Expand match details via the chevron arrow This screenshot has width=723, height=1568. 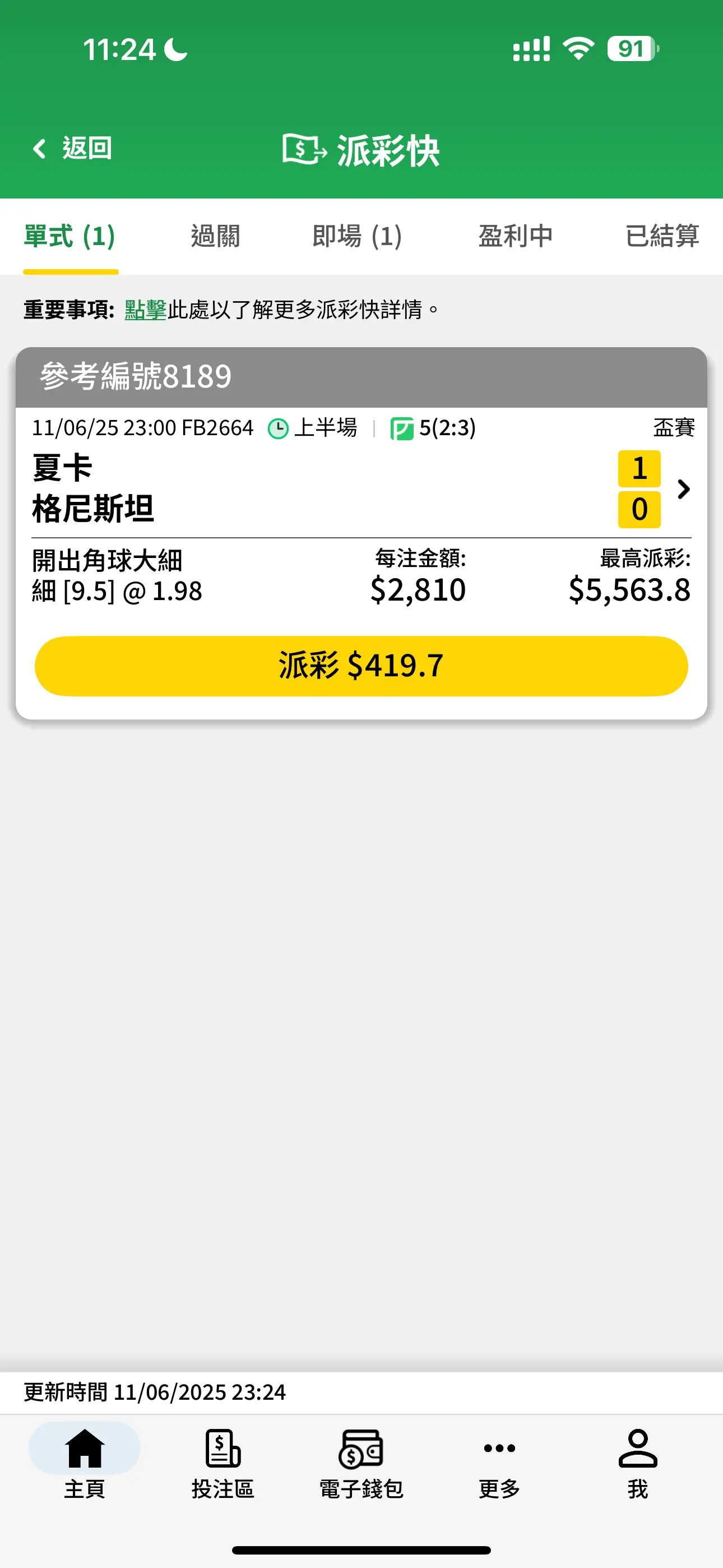683,489
